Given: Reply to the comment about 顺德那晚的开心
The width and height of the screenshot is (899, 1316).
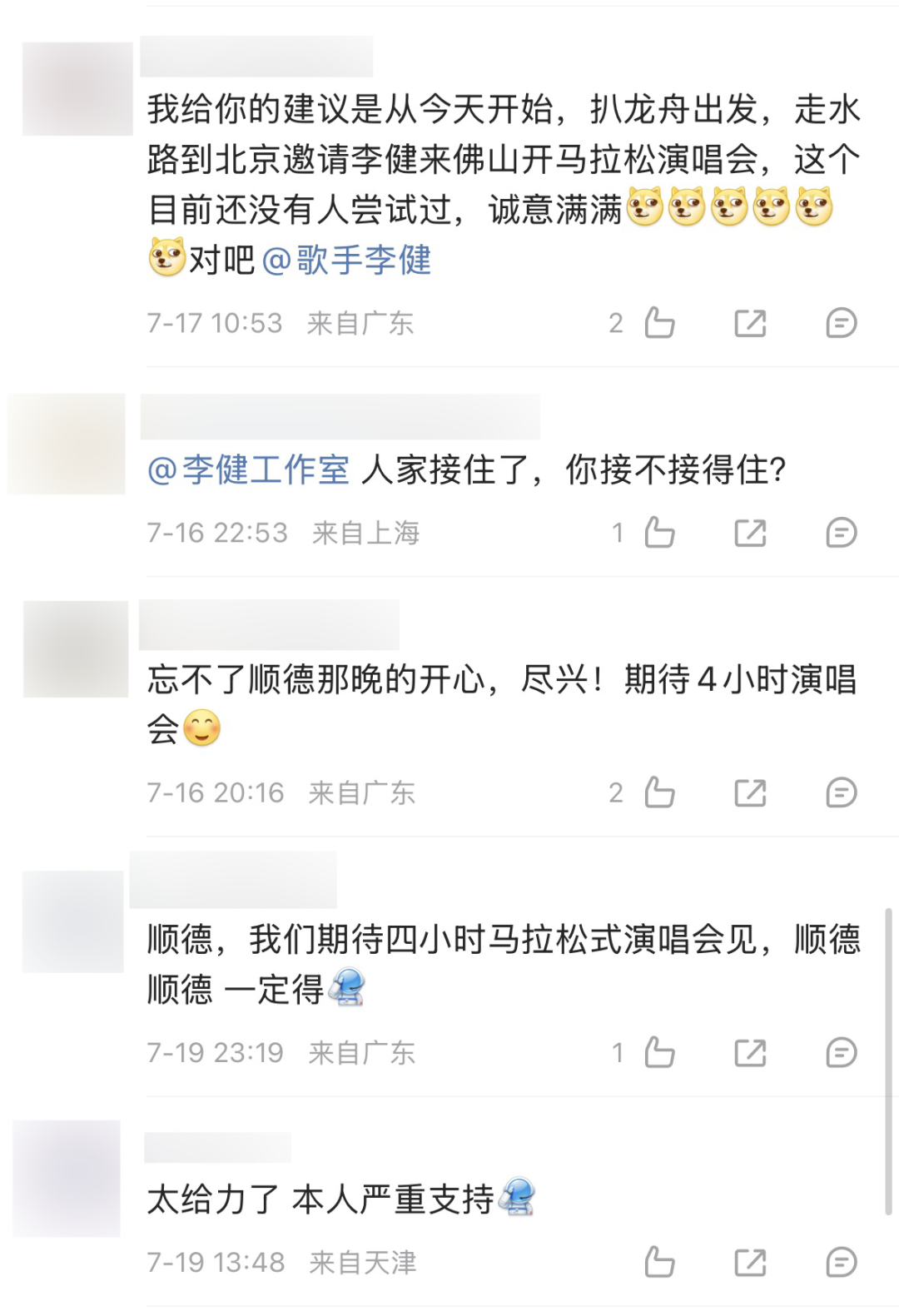Looking at the screenshot, I should [841, 792].
